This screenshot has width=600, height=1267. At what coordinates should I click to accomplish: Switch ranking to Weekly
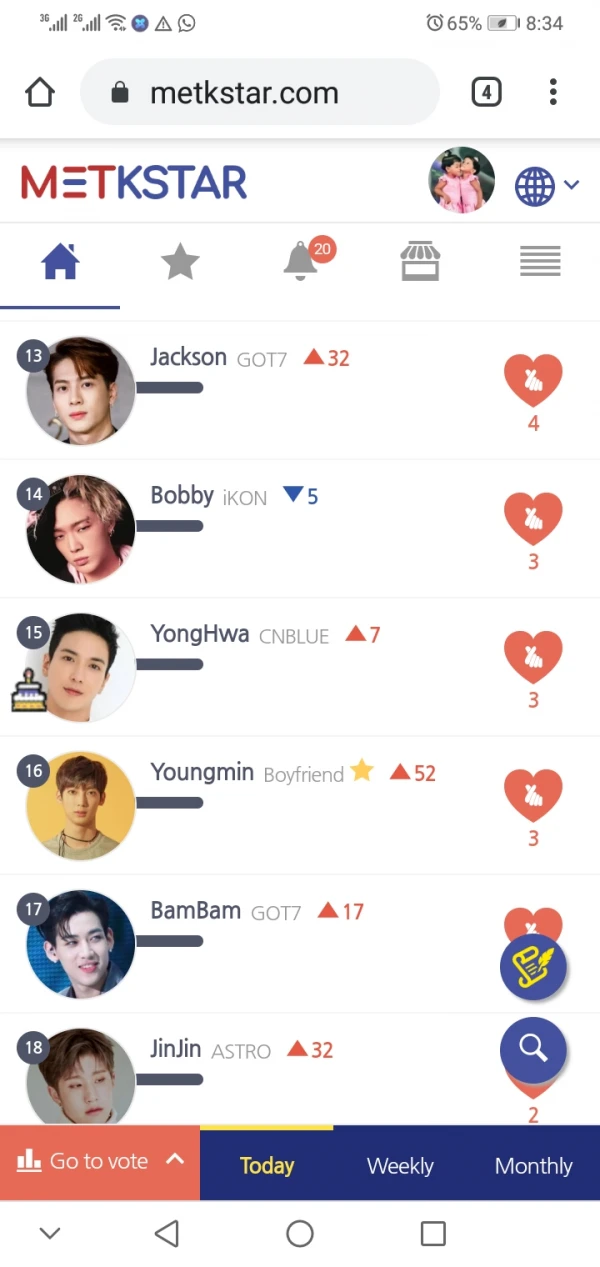400,1166
